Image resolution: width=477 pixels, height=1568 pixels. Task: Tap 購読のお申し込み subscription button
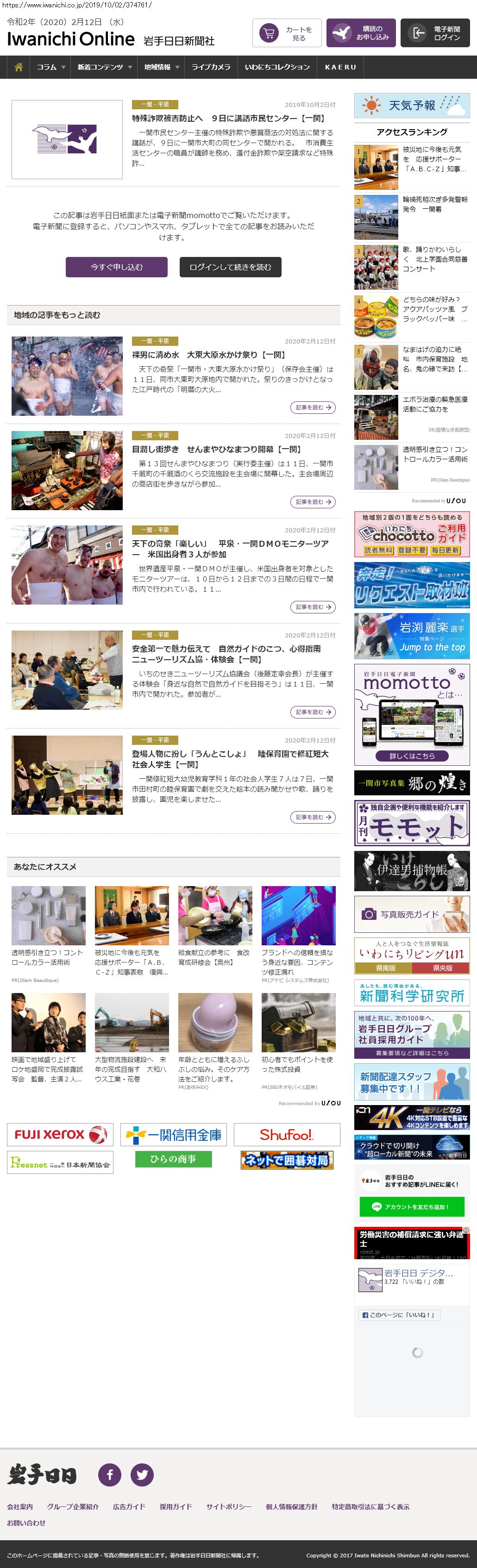click(x=361, y=33)
